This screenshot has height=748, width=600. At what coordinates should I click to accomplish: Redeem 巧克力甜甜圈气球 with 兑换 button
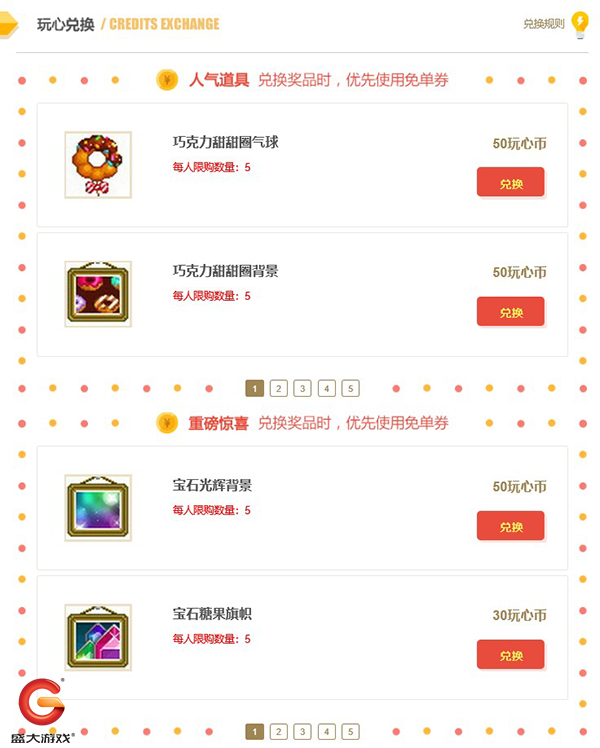(x=510, y=183)
